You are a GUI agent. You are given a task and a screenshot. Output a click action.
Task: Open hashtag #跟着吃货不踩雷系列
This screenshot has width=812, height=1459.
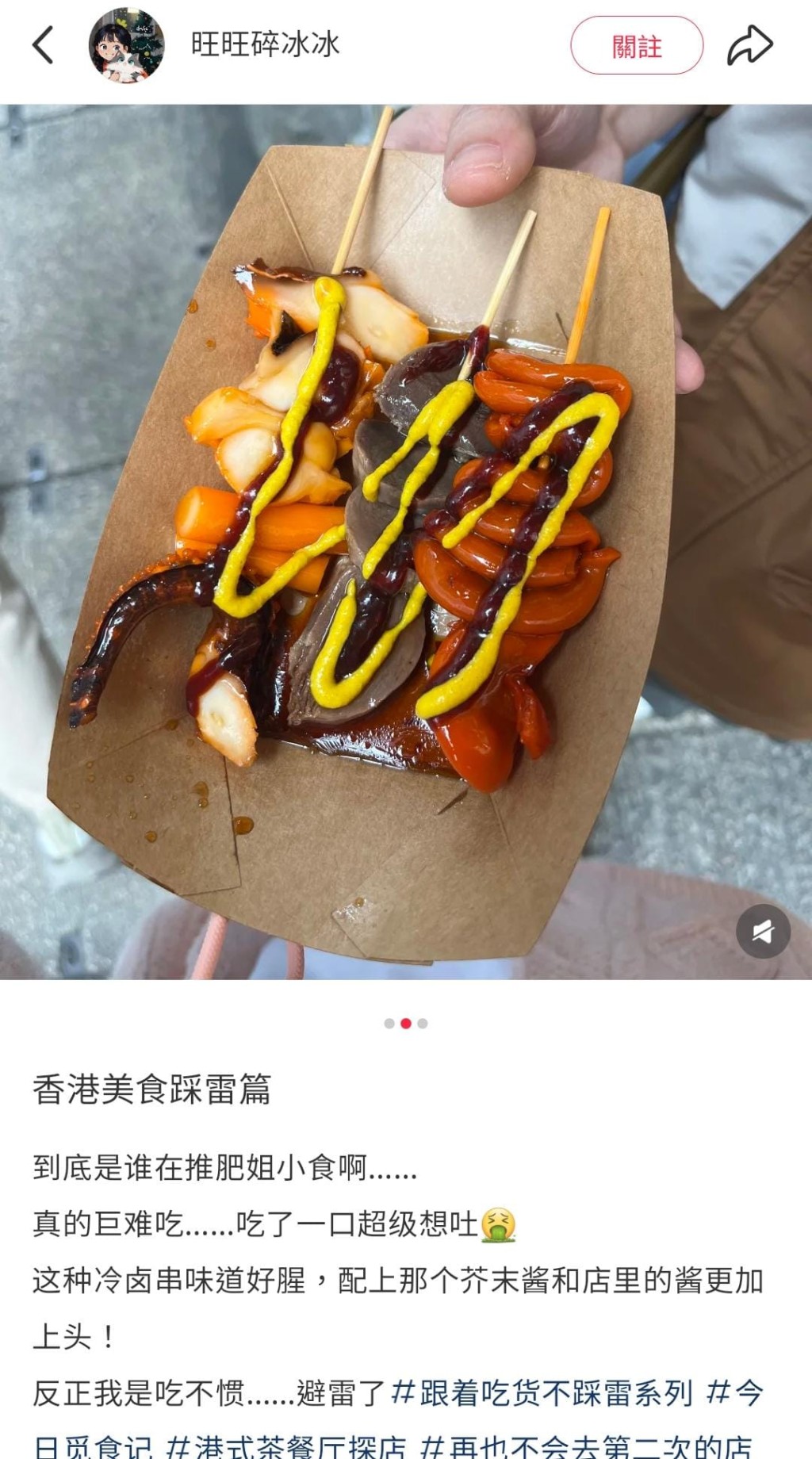(542, 1392)
